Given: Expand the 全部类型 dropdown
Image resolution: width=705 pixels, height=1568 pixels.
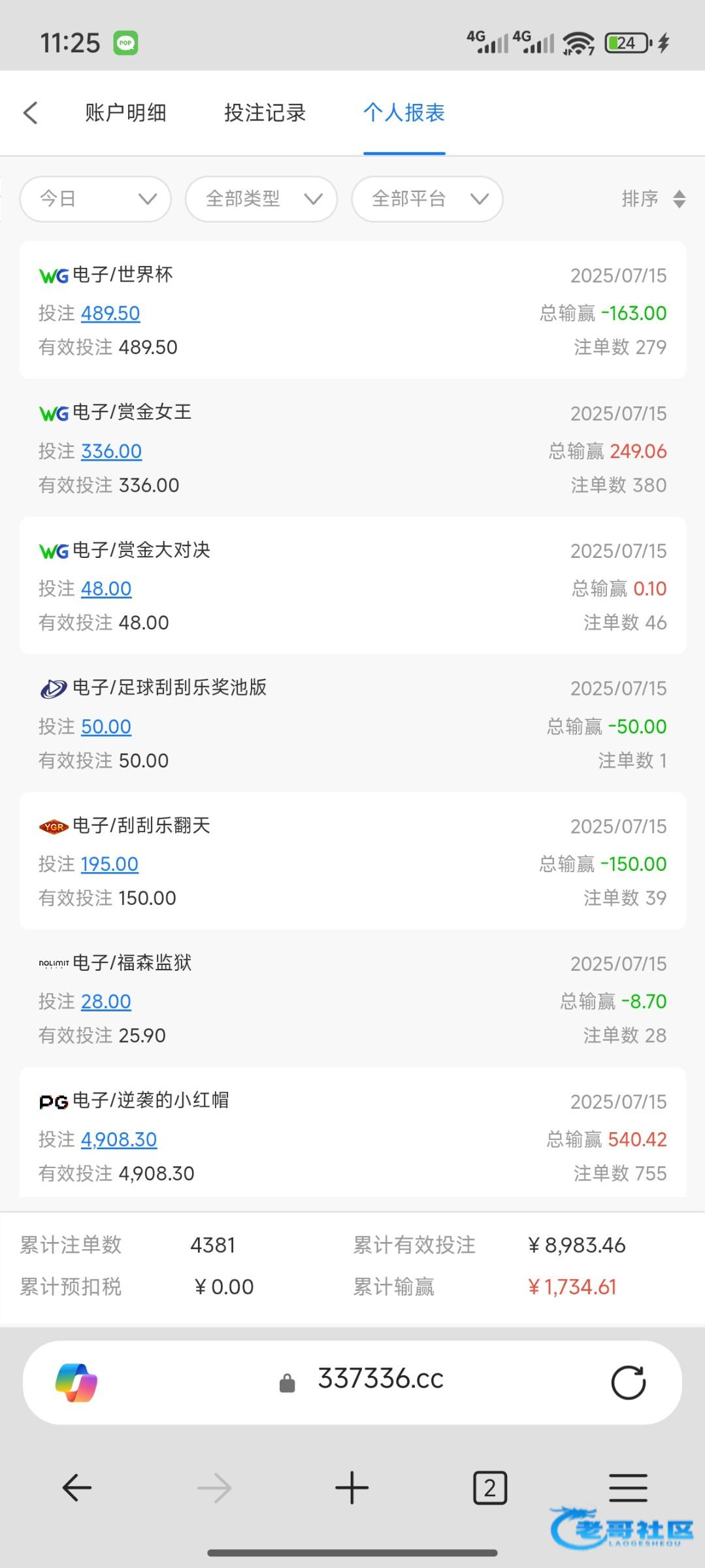Looking at the screenshot, I should pos(261,199).
